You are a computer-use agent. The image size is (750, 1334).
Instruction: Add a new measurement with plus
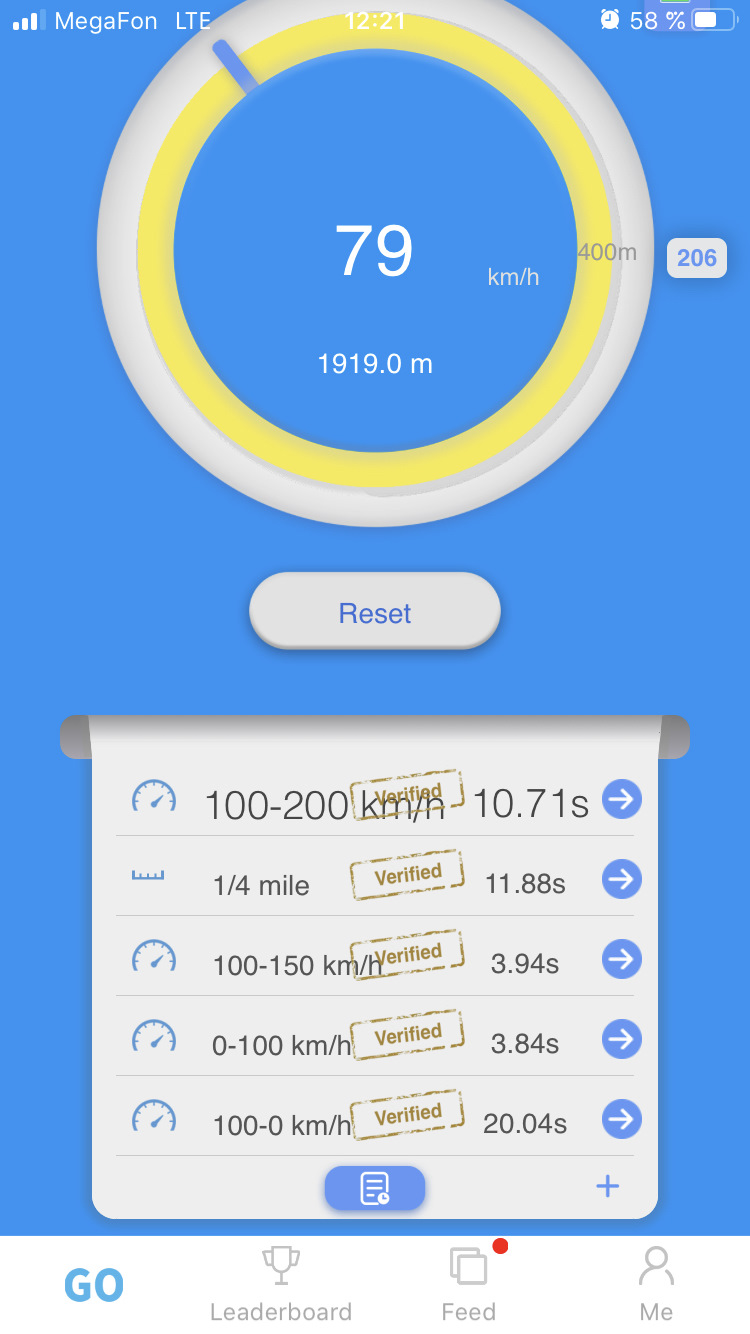pyautogui.click(x=607, y=1187)
